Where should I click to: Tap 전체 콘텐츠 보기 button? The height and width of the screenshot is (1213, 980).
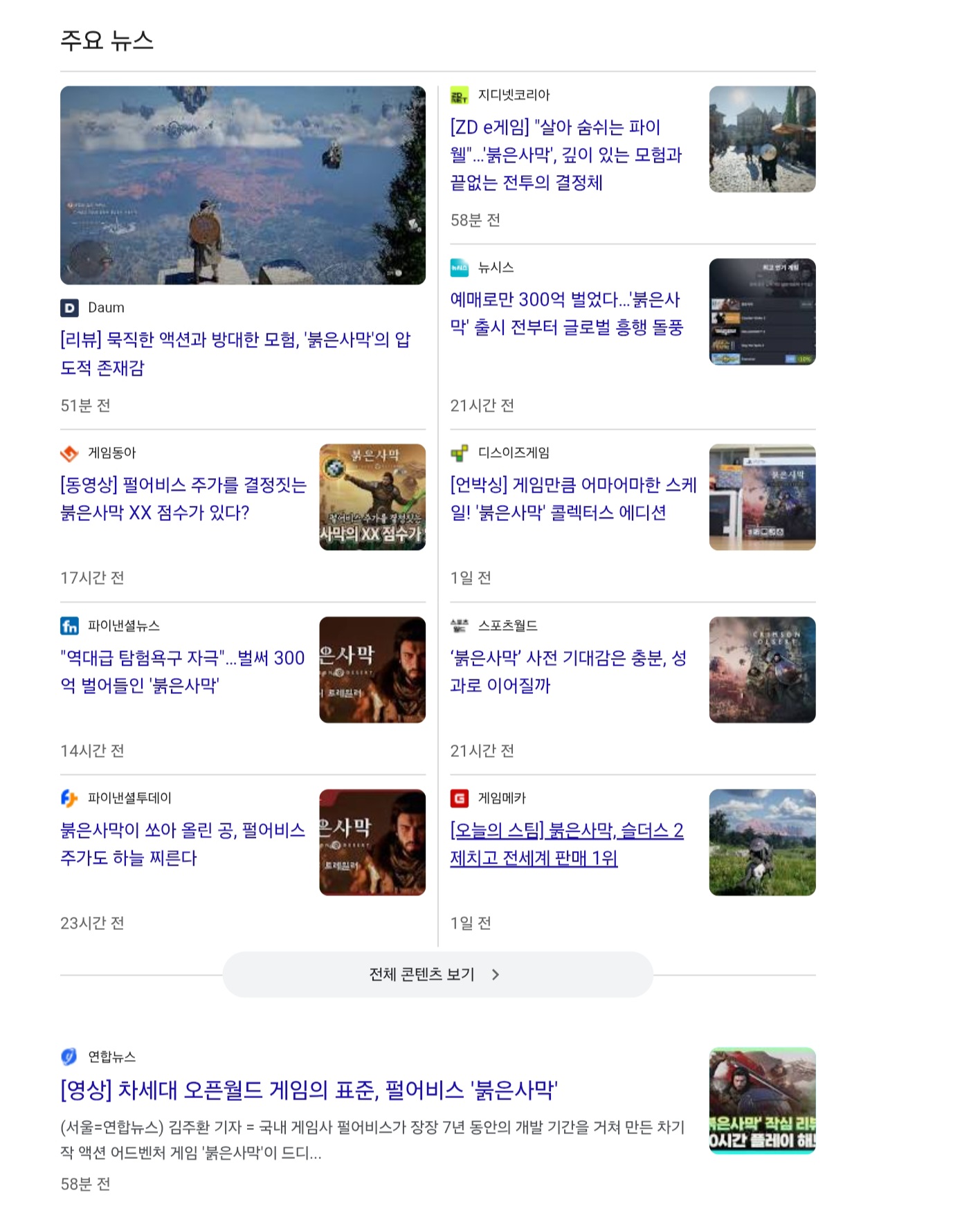pyautogui.click(x=437, y=974)
